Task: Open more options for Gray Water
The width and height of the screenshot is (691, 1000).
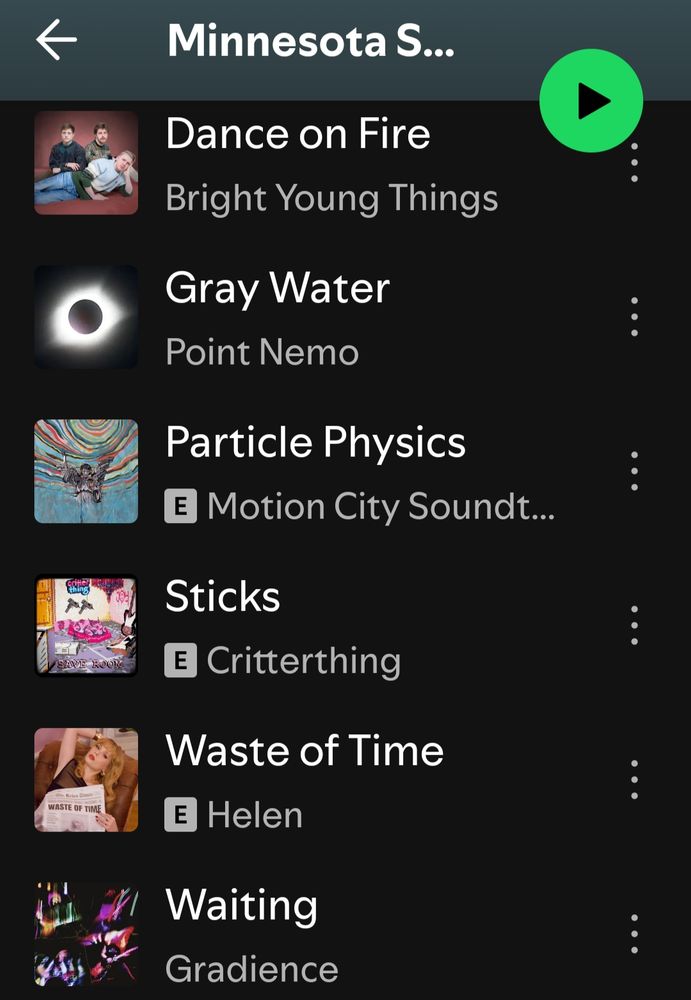Action: pyautogui.click(x=634, y=317)
